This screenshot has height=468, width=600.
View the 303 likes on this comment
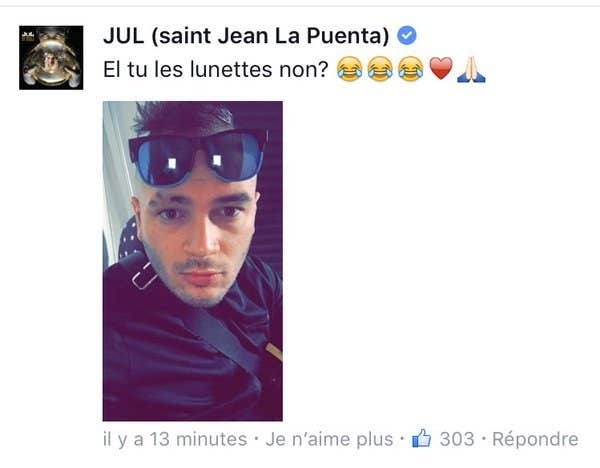tap(445, 439)
